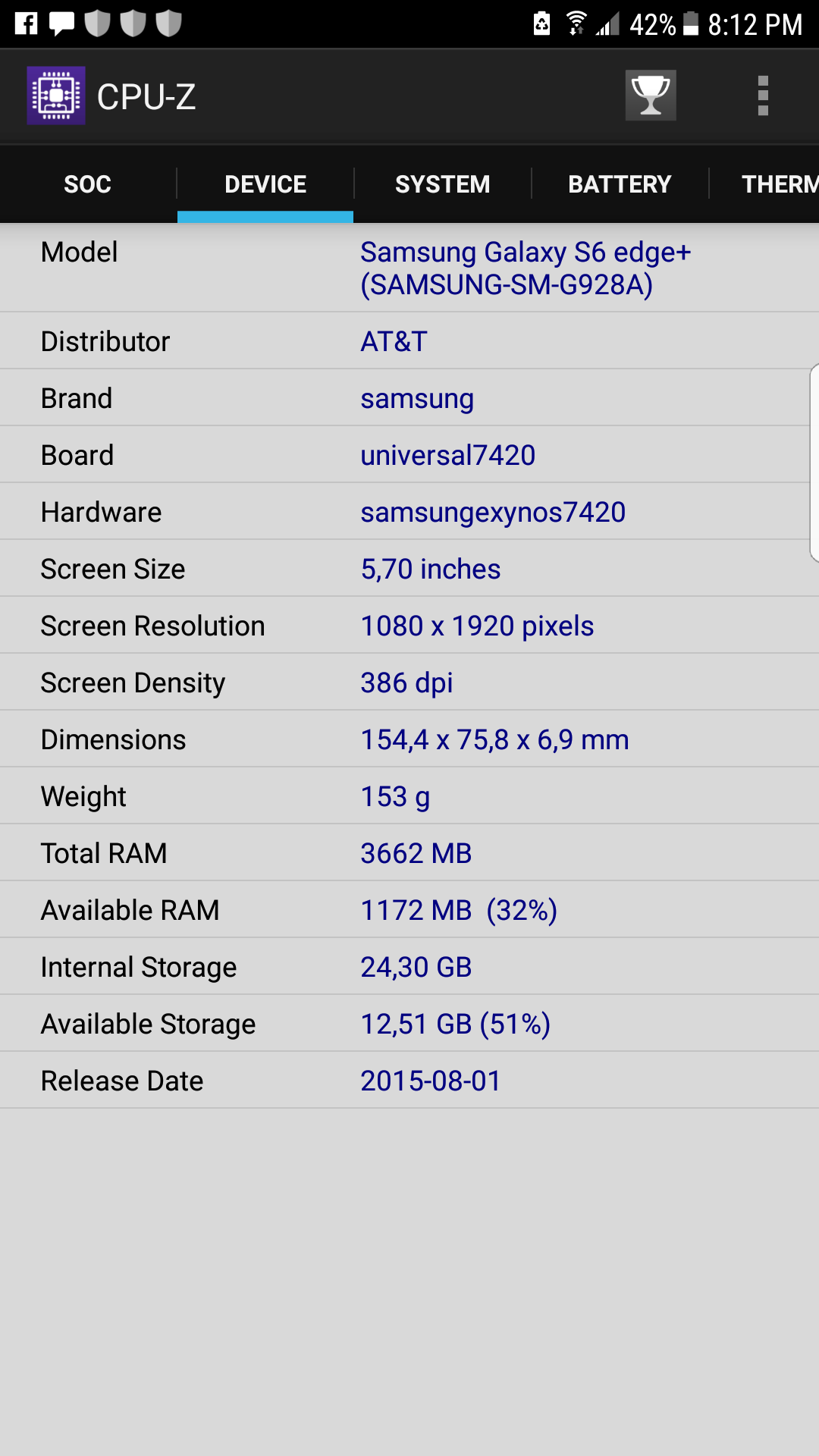Keep the DEVICE tab selected
This screenshot has height=1456, width=819.
click(x=265, y=184)
